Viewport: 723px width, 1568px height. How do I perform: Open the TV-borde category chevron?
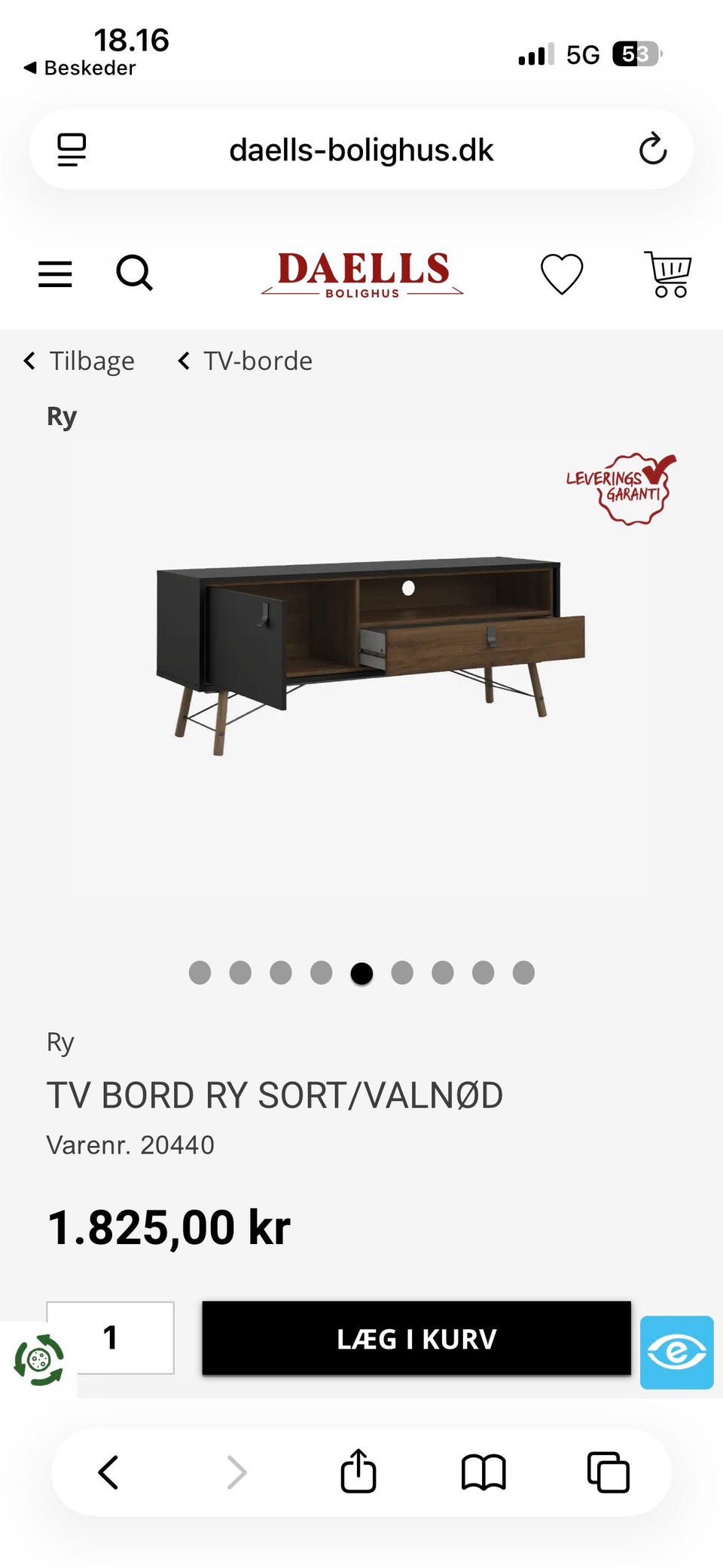[x=184, y=361]
